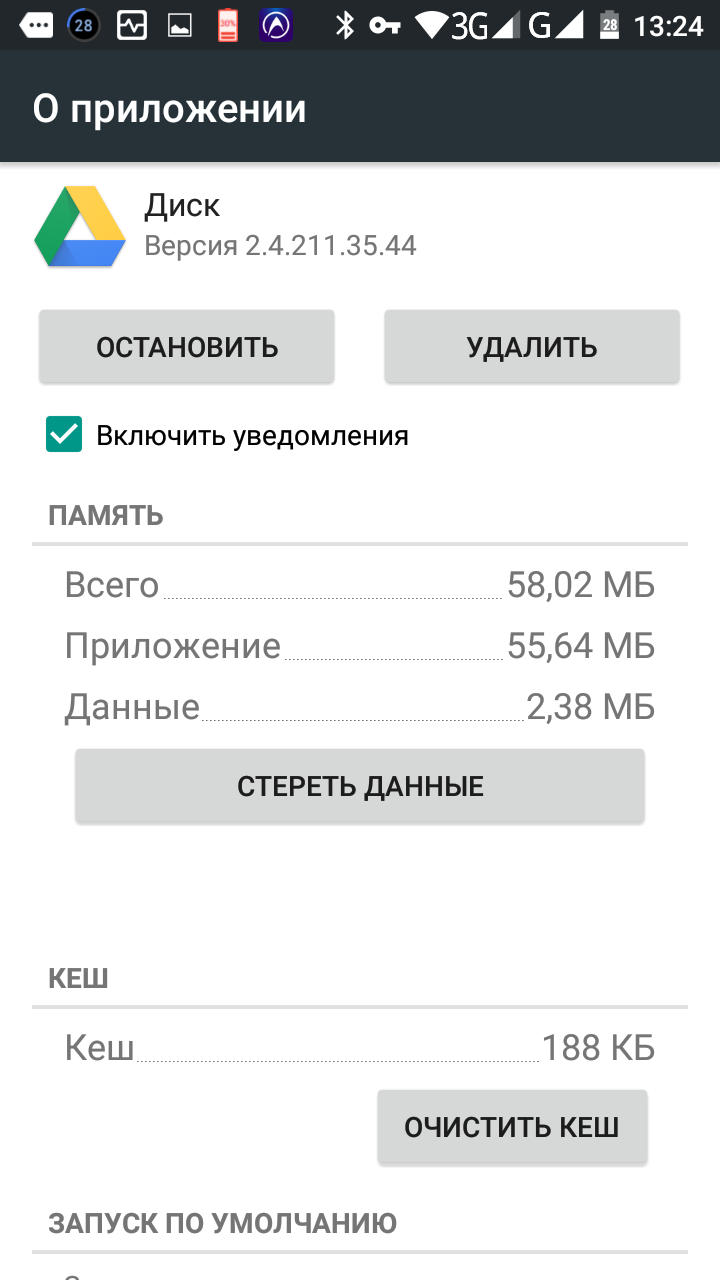720x1280 pixels.
Task: Tap the ОСТАНОВИТЬ button
Action: point(187,347)
